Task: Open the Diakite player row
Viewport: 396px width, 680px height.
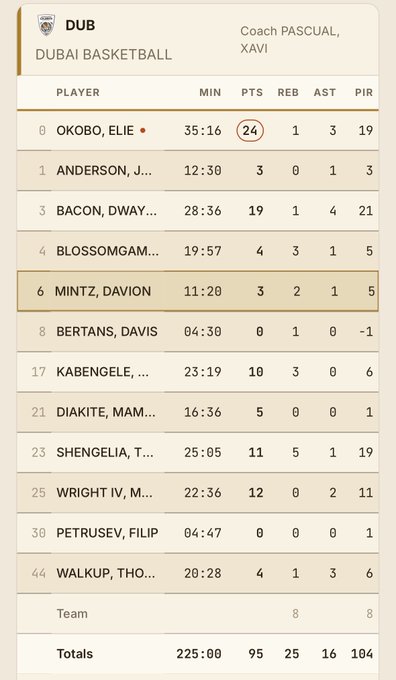Action: [x=198, y=412]
